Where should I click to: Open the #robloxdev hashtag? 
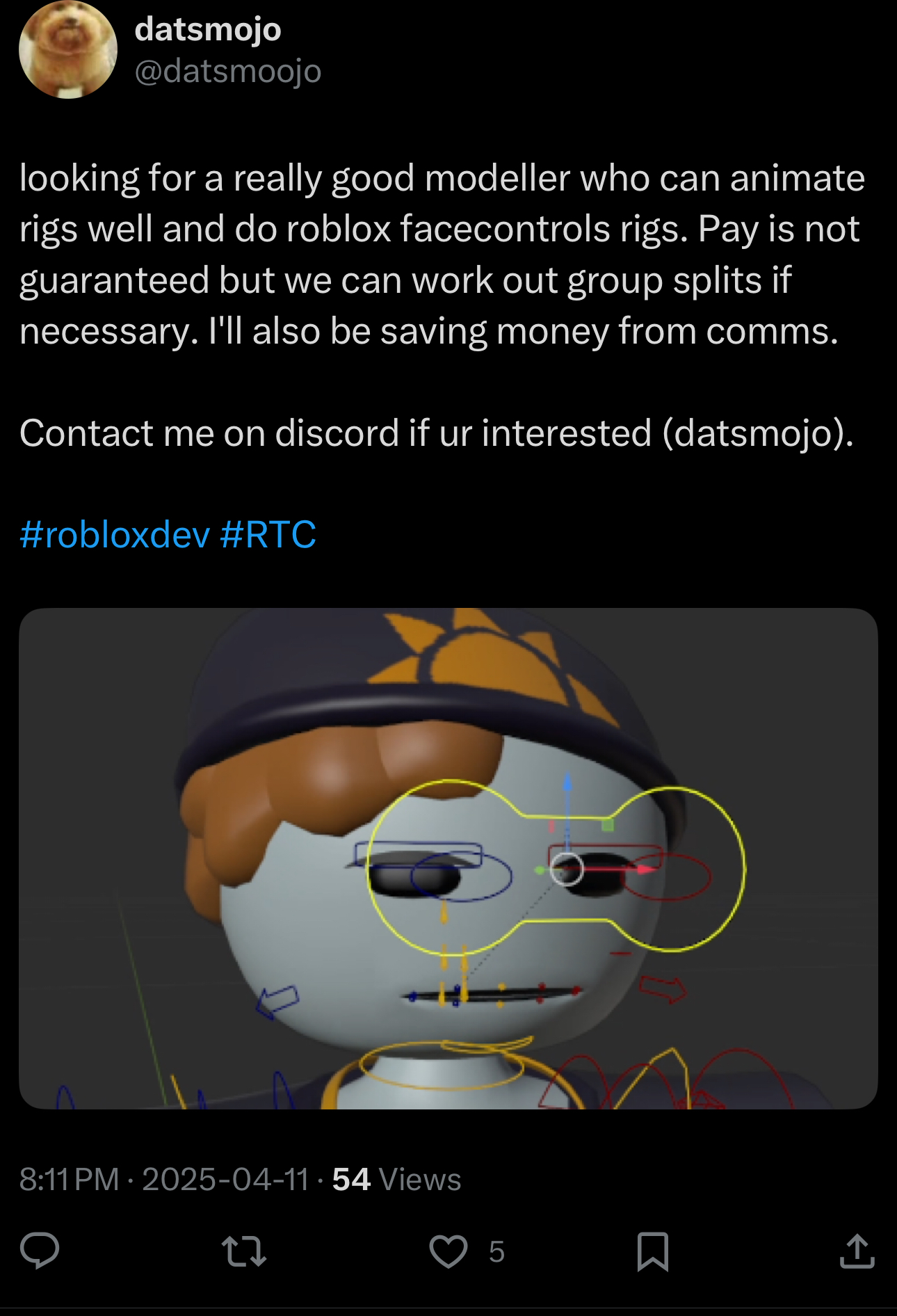tap(115, 534)
